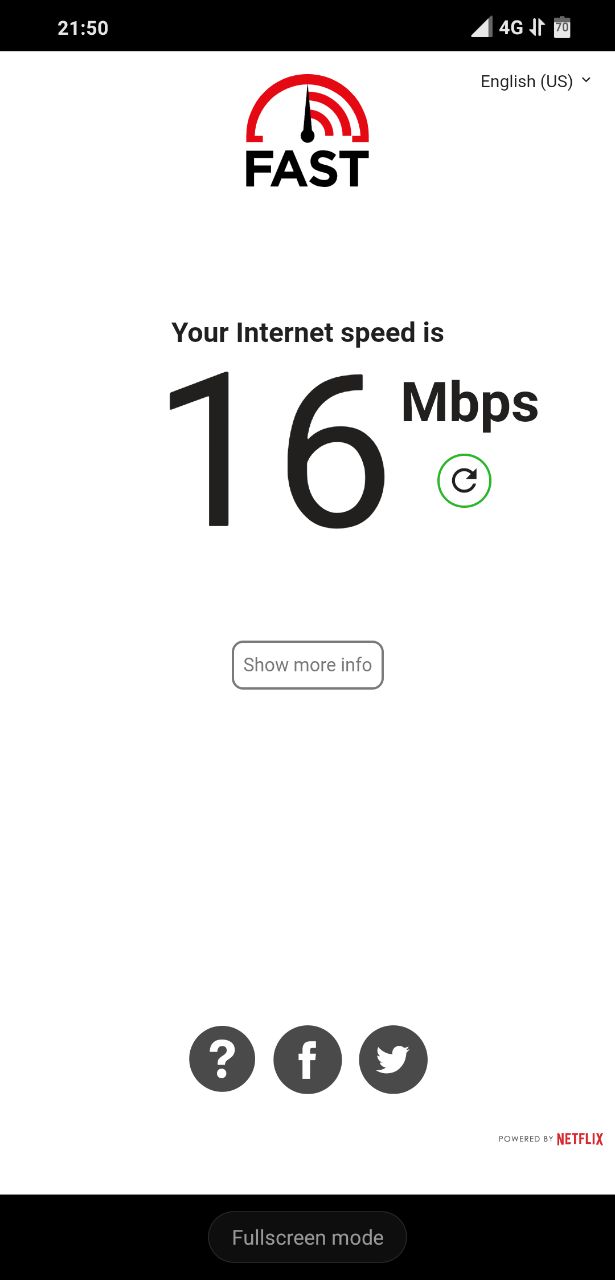Open the help question mark icon
Image resolution: width=615 pixels, height=1280 pixels.
click(222, 1059)
